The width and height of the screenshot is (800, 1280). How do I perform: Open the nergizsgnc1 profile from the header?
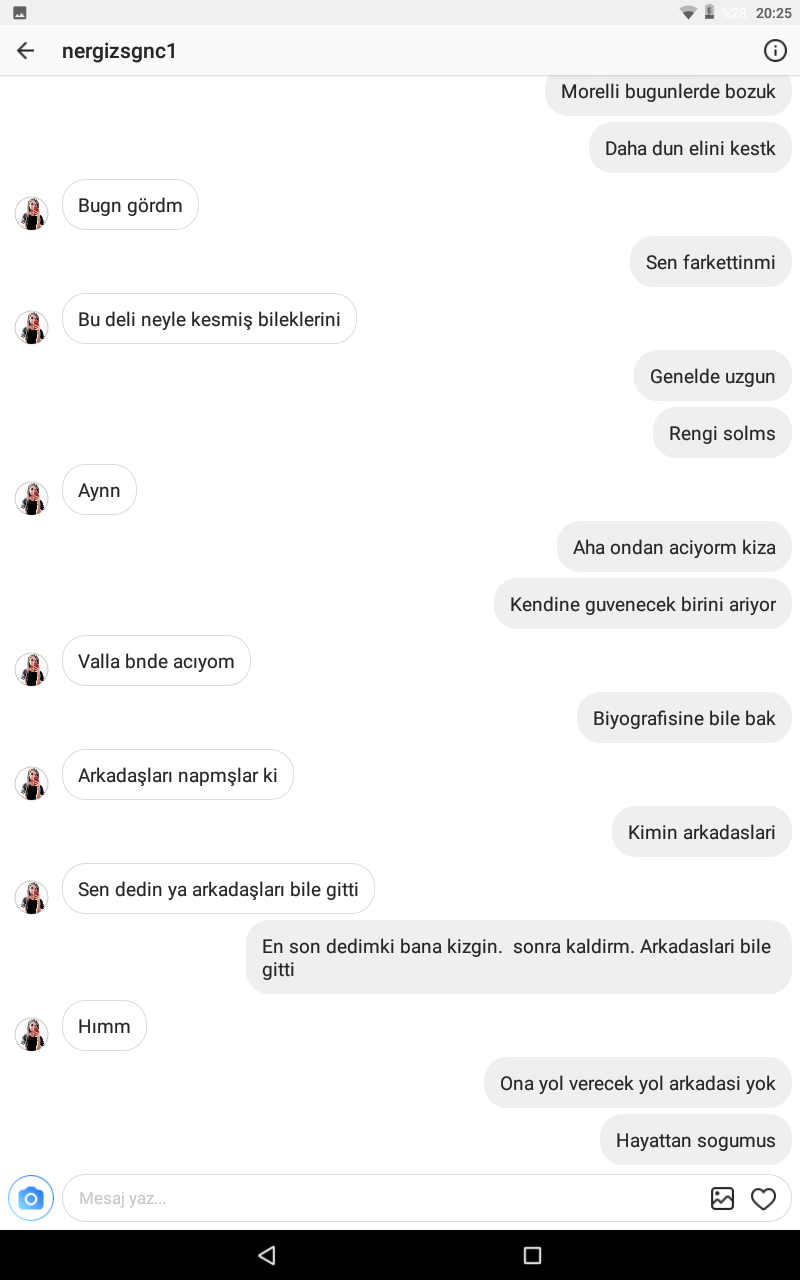(119, 51)
